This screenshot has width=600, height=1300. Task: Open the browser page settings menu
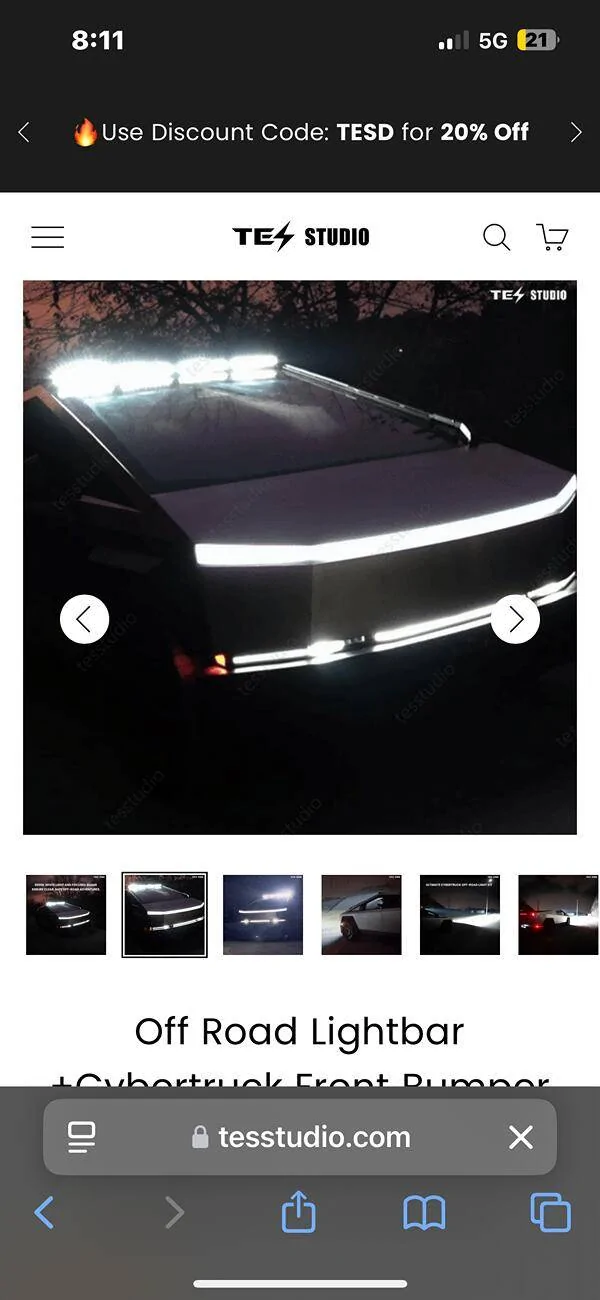[x=81, y=1137]
